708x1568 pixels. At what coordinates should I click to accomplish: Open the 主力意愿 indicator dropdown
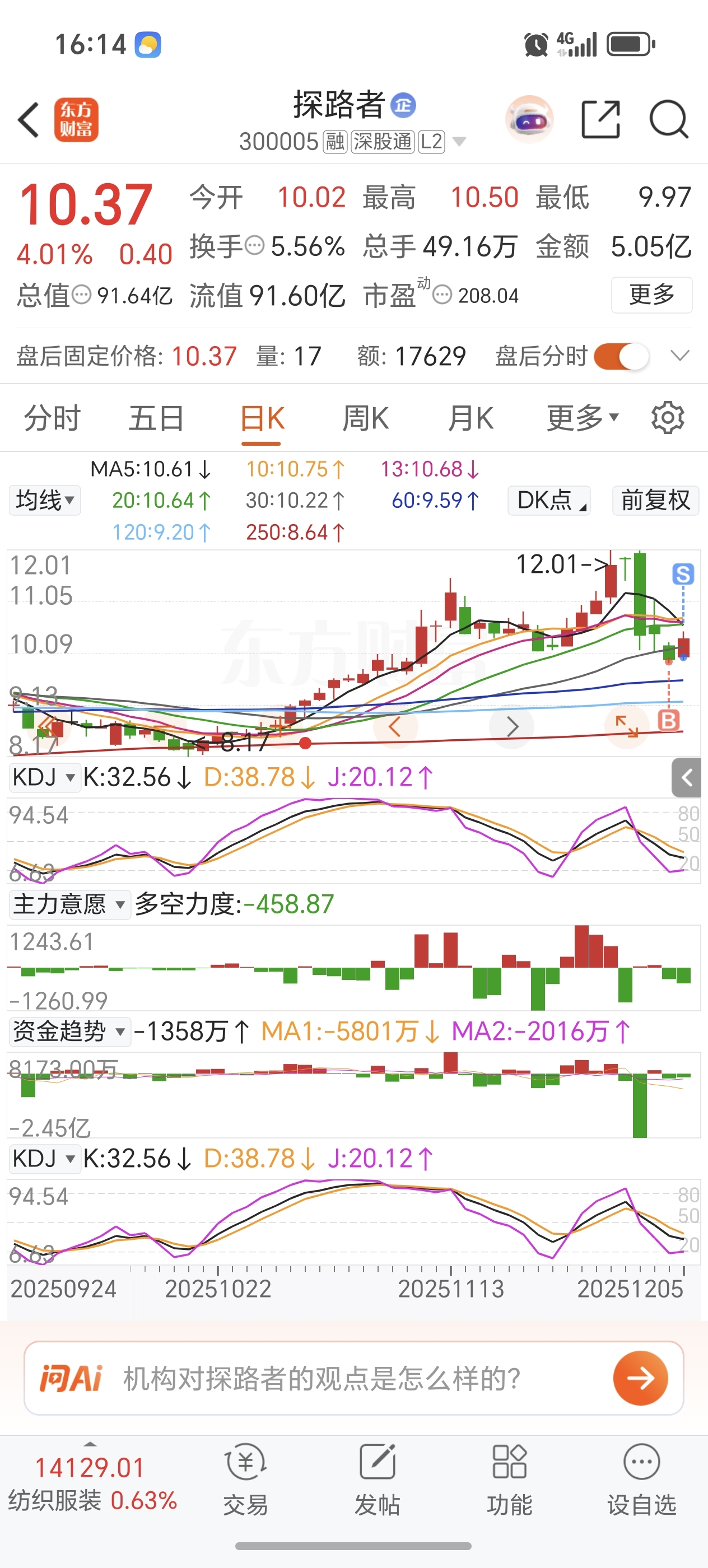[69, 904]
